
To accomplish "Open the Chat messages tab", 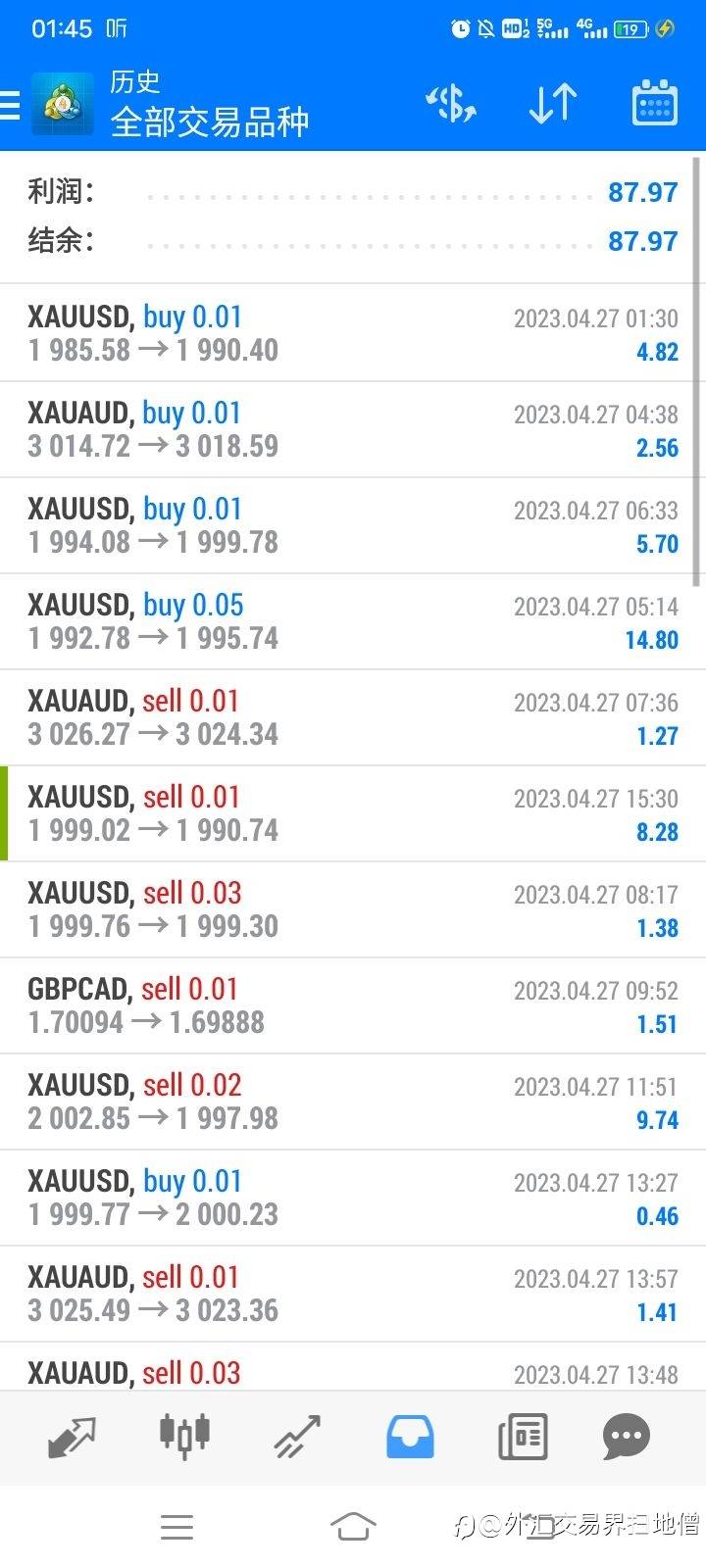I will (x=627, y=1438).
